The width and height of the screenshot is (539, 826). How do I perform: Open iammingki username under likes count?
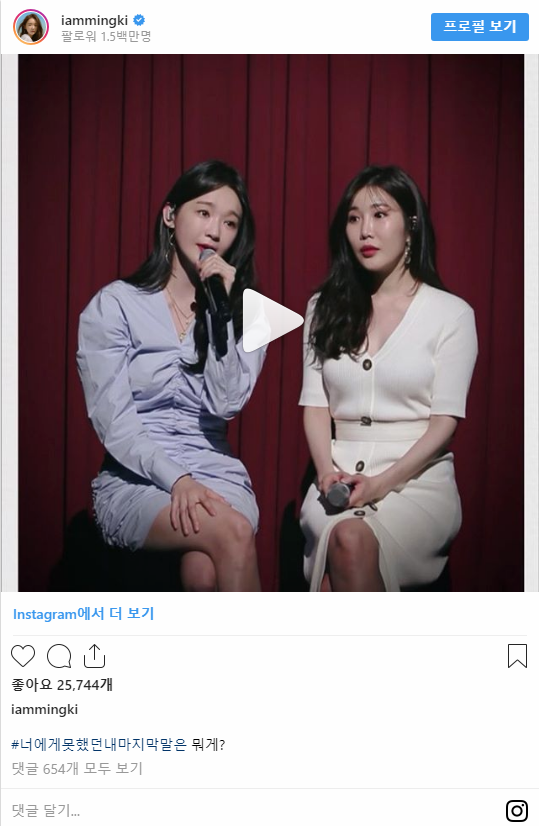click(x=45, y=710)
